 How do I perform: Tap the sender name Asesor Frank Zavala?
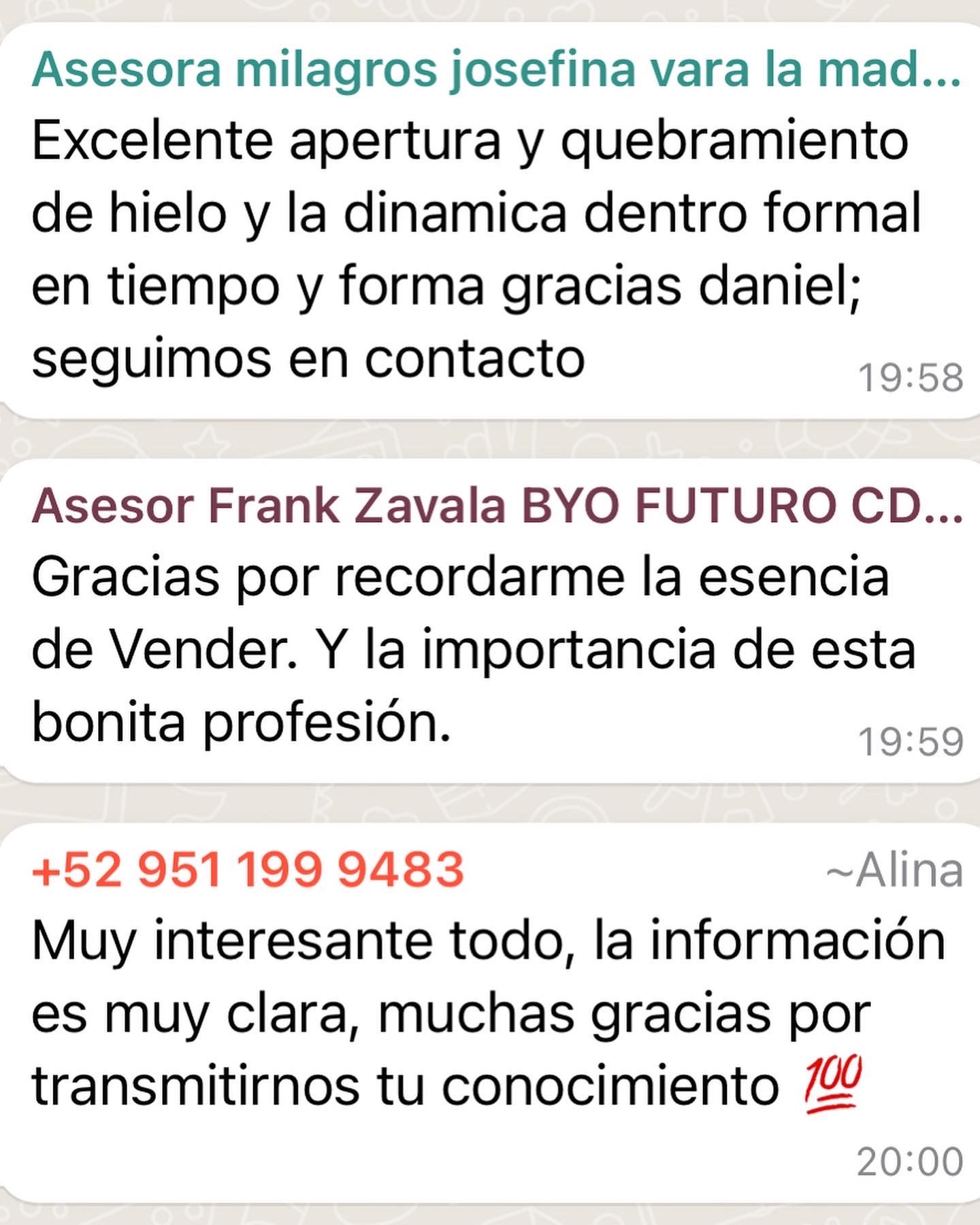point(495,506)
